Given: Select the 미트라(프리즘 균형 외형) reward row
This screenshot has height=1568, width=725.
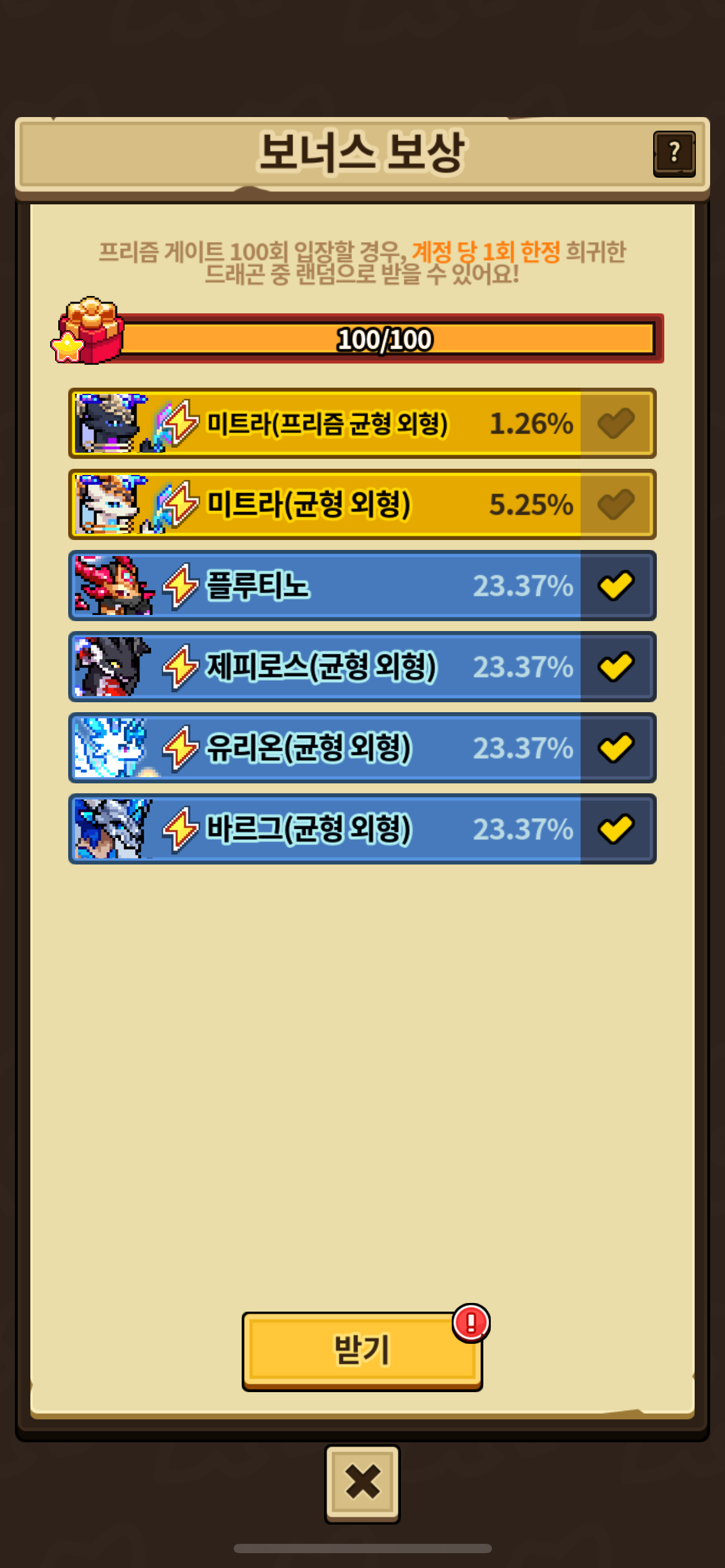Looking at the screenshot, I should pos(362,424).
